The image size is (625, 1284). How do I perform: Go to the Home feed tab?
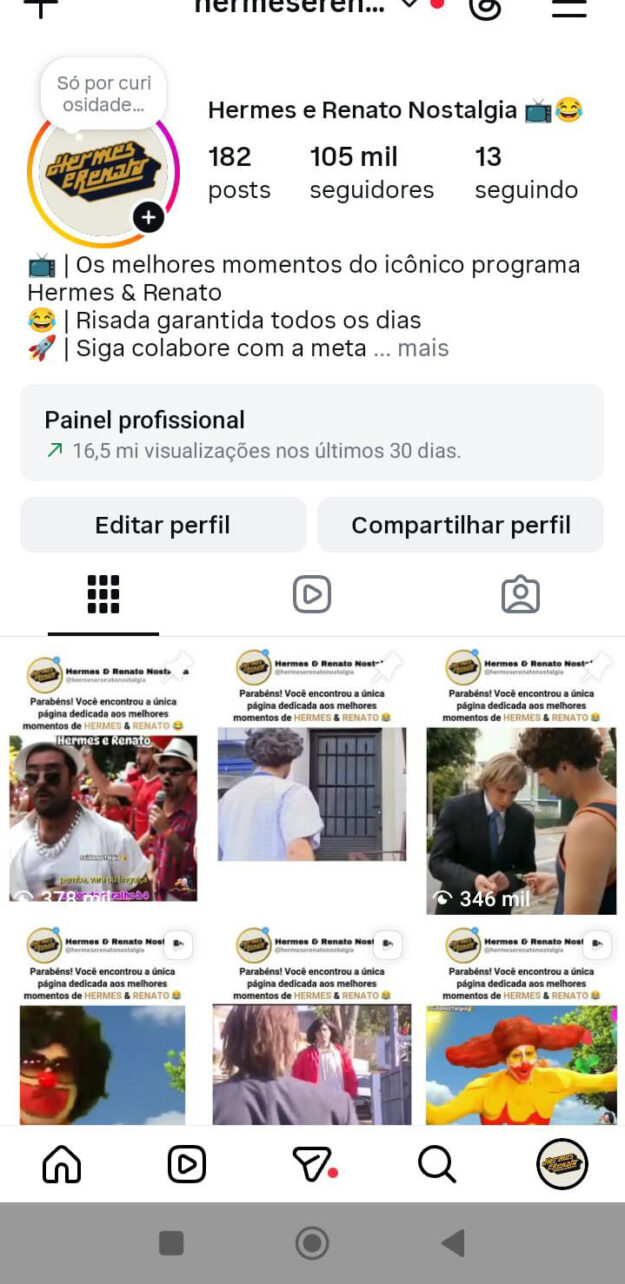click(62, 1164)
